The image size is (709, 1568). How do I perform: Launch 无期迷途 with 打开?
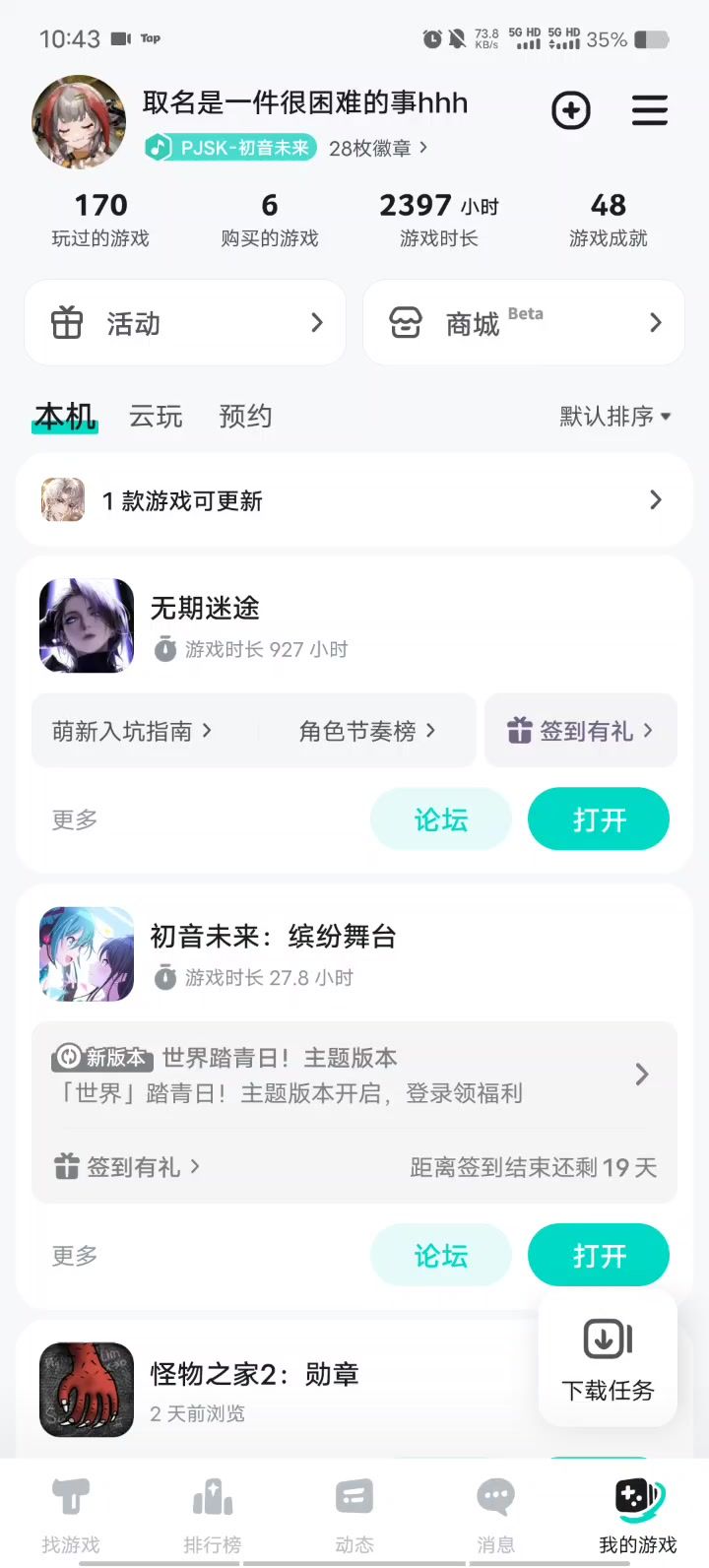point(599,819)
